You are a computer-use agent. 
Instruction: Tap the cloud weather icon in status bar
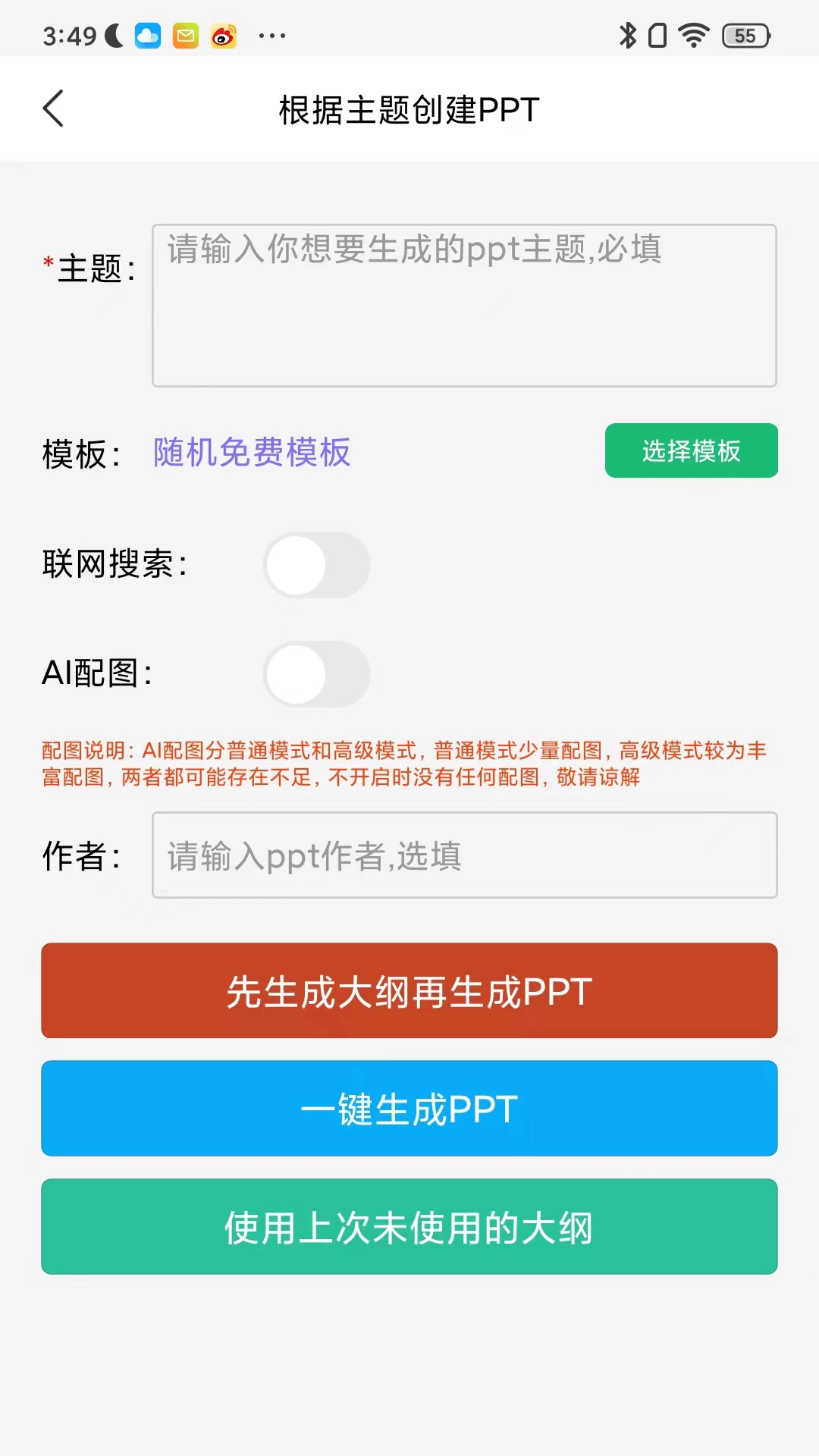148,34
